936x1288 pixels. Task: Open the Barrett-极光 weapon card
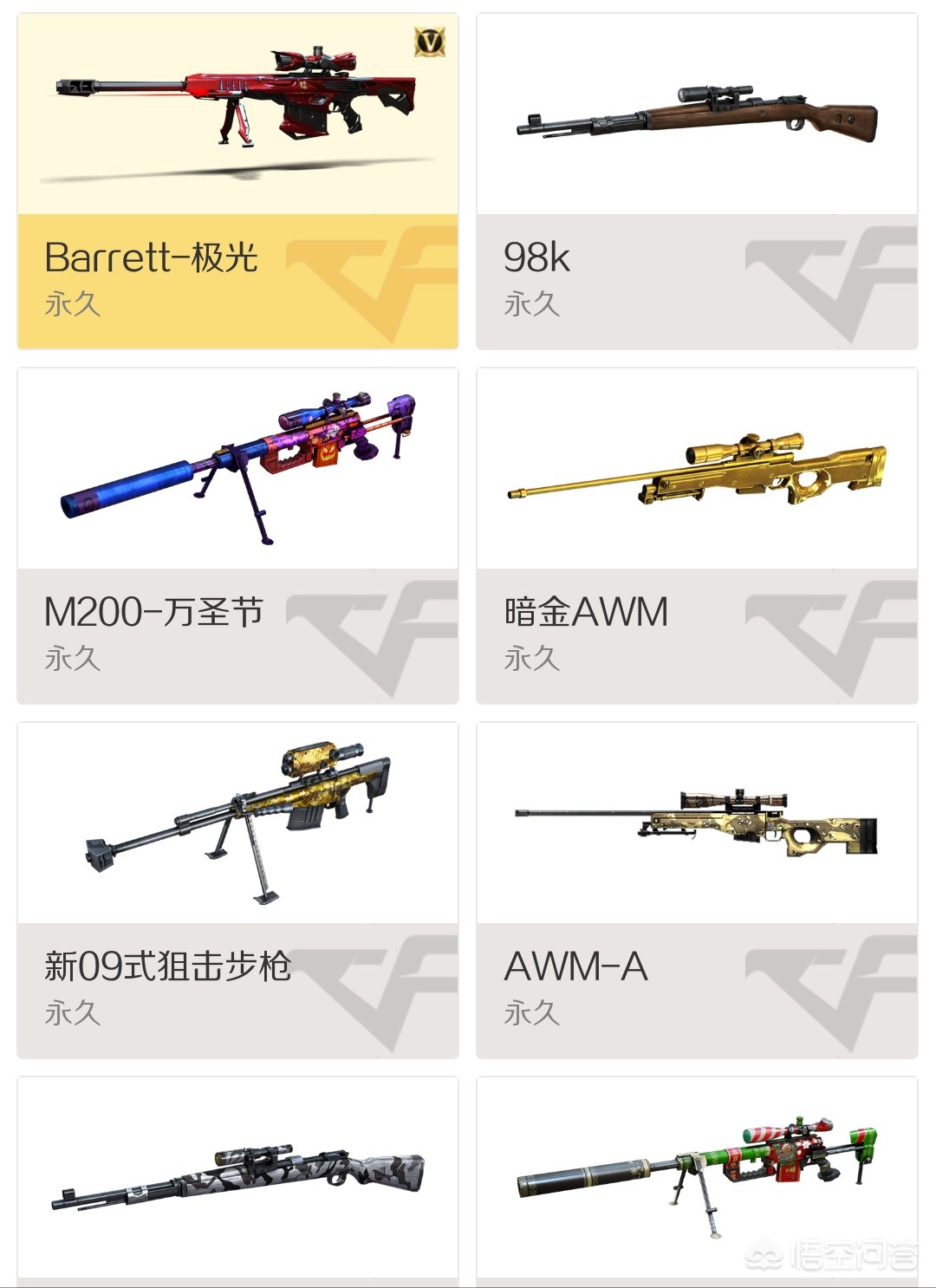(237, 182)
